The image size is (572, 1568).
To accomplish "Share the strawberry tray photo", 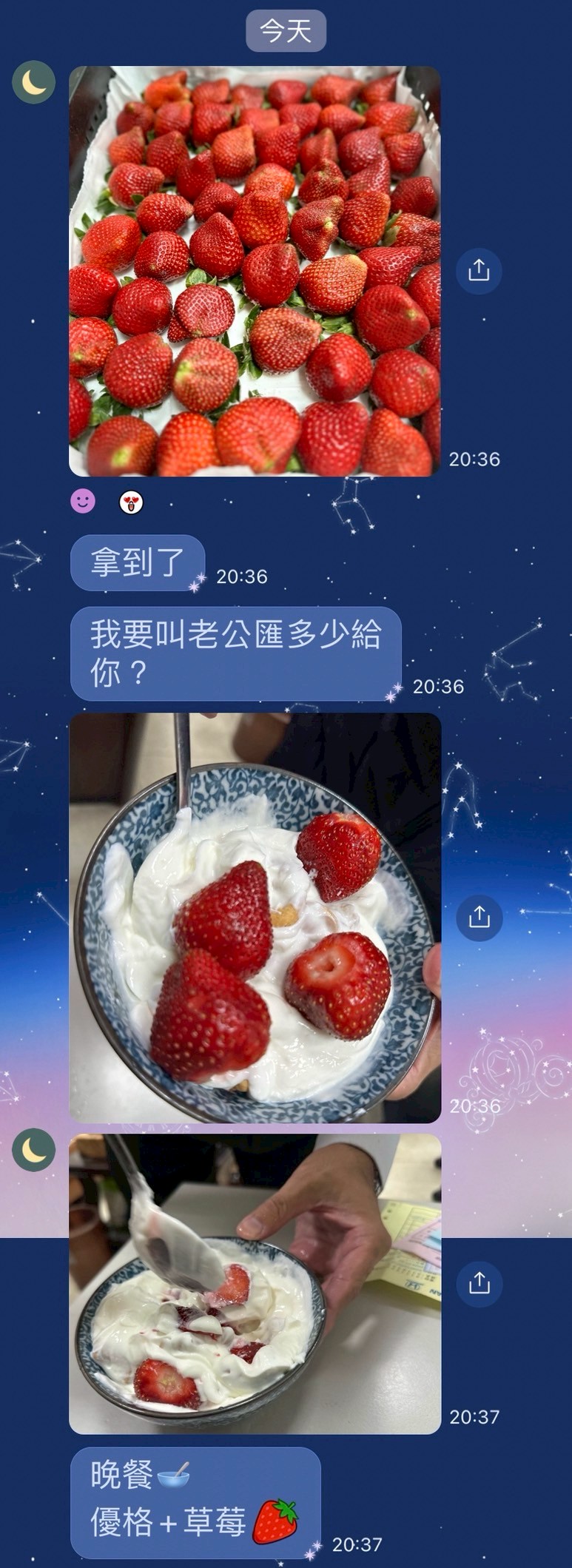I will tap(479, 270).
